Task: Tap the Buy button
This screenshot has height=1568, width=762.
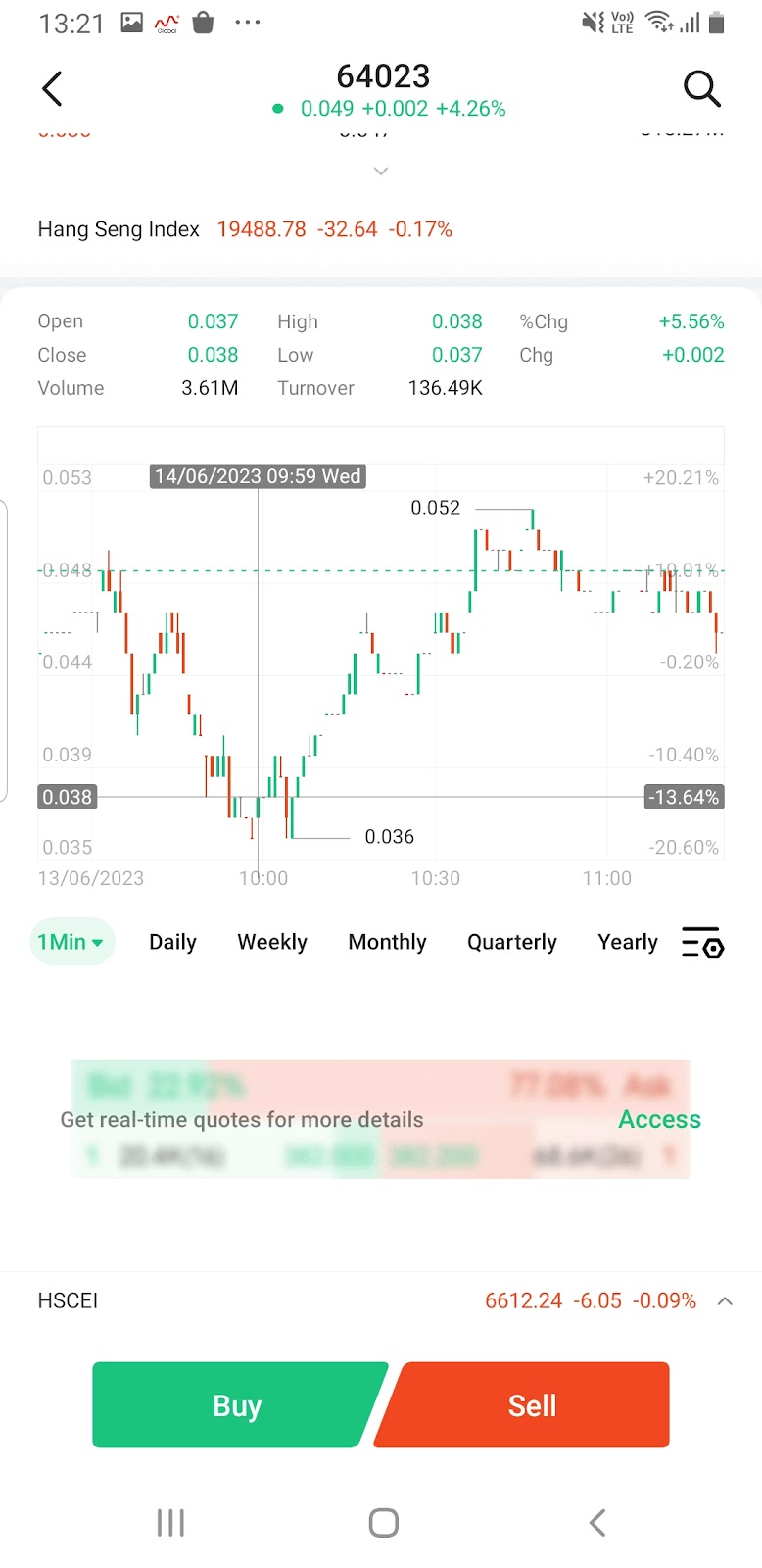Action: click(x=236, y=1405)
